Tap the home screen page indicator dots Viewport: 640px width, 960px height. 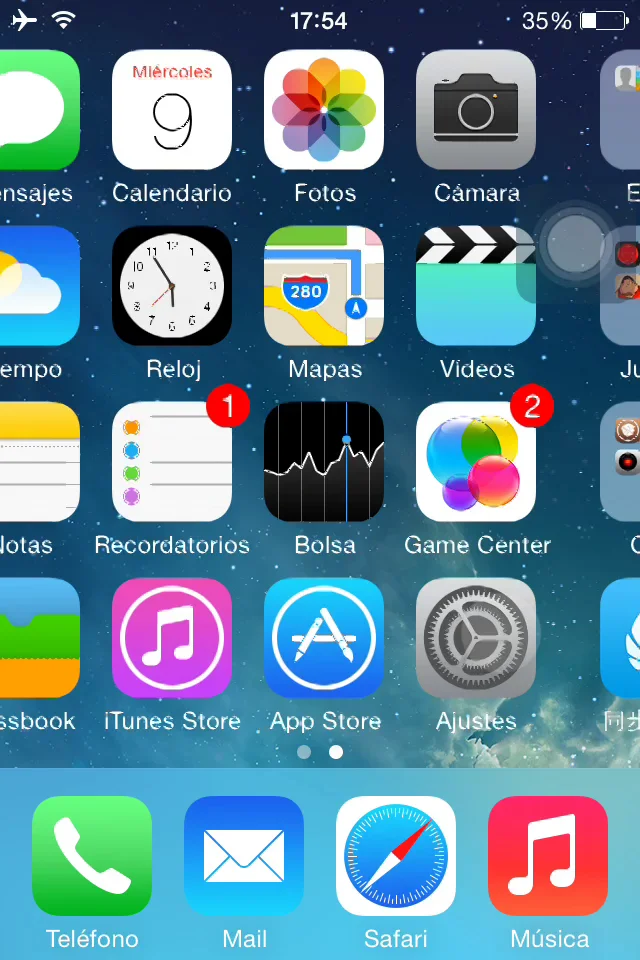pyautogui.click(x=320, y=751)
